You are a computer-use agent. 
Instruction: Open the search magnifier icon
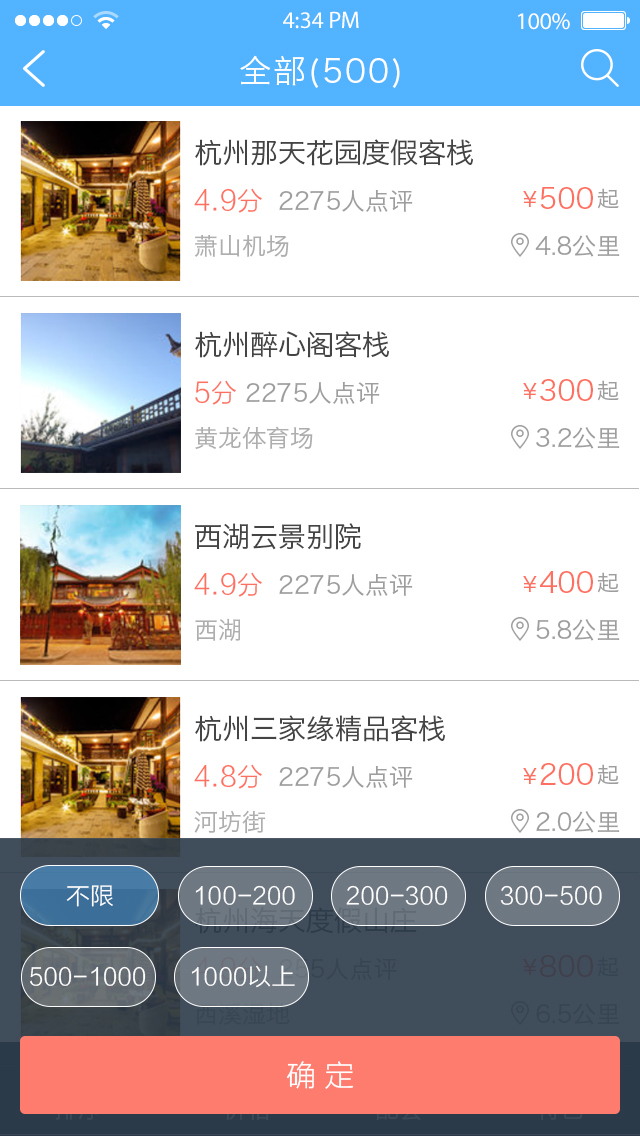pos(599,69)
